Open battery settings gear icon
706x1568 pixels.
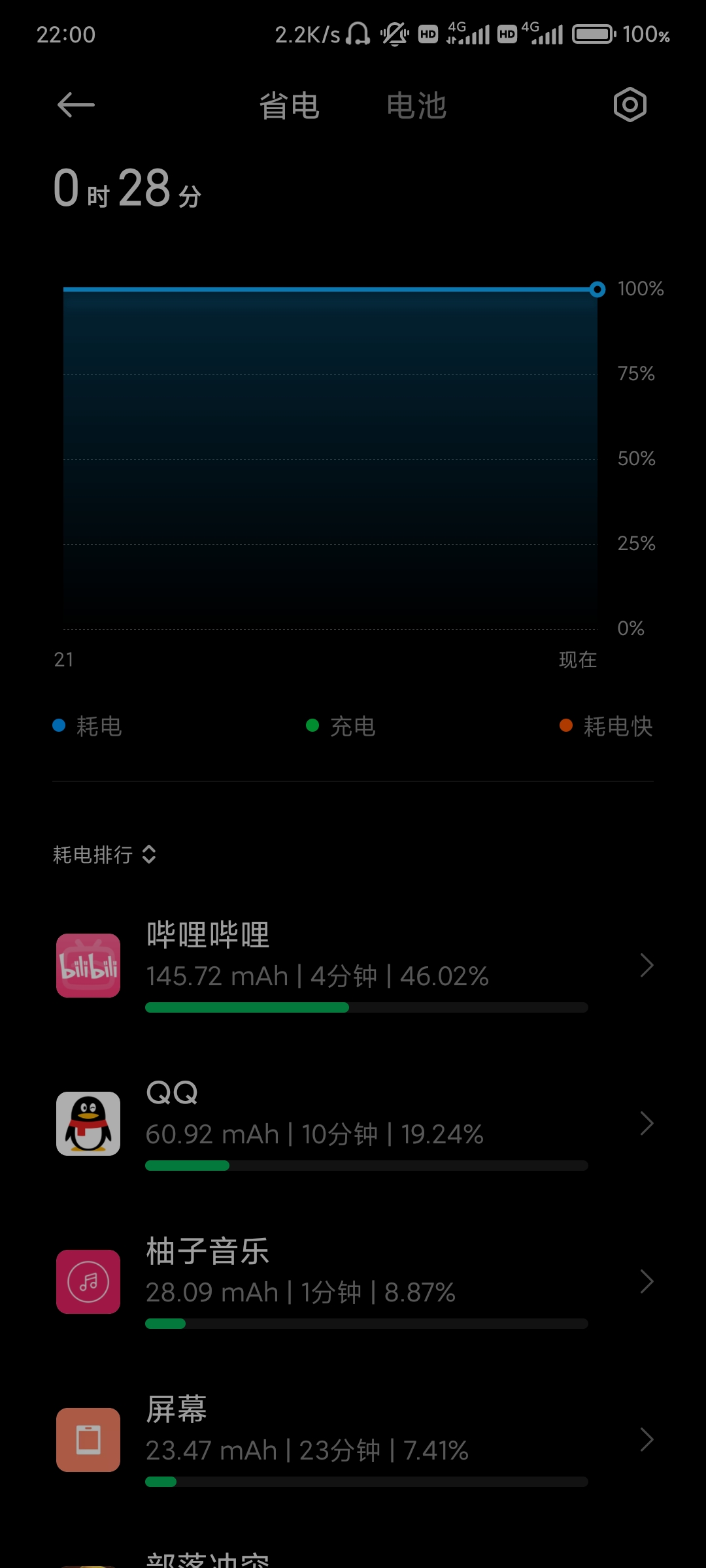pos(630,105)
